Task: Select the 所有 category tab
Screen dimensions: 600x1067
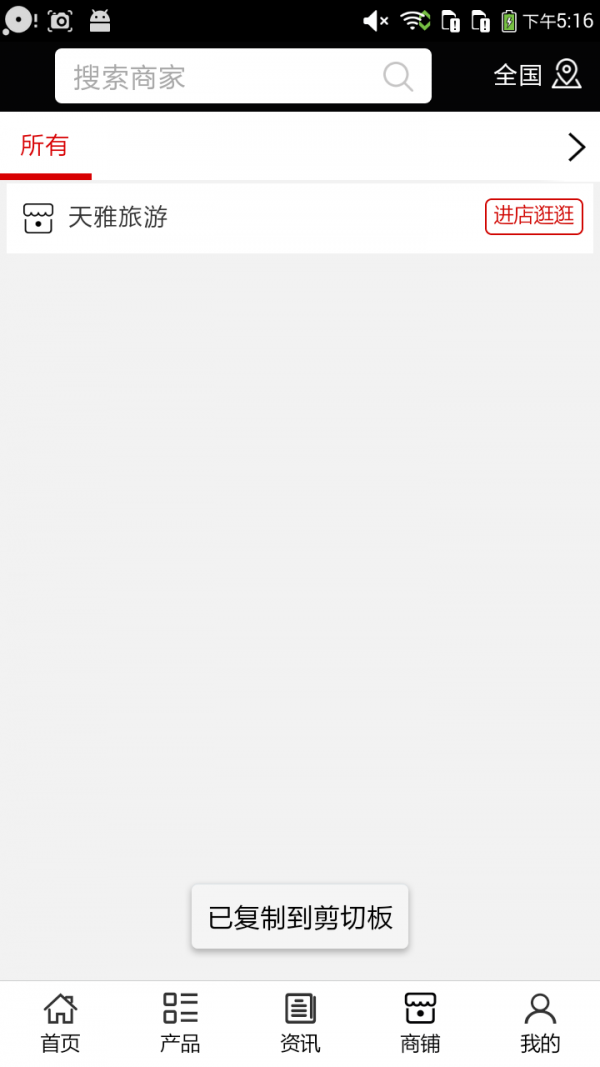Action: 44,146
